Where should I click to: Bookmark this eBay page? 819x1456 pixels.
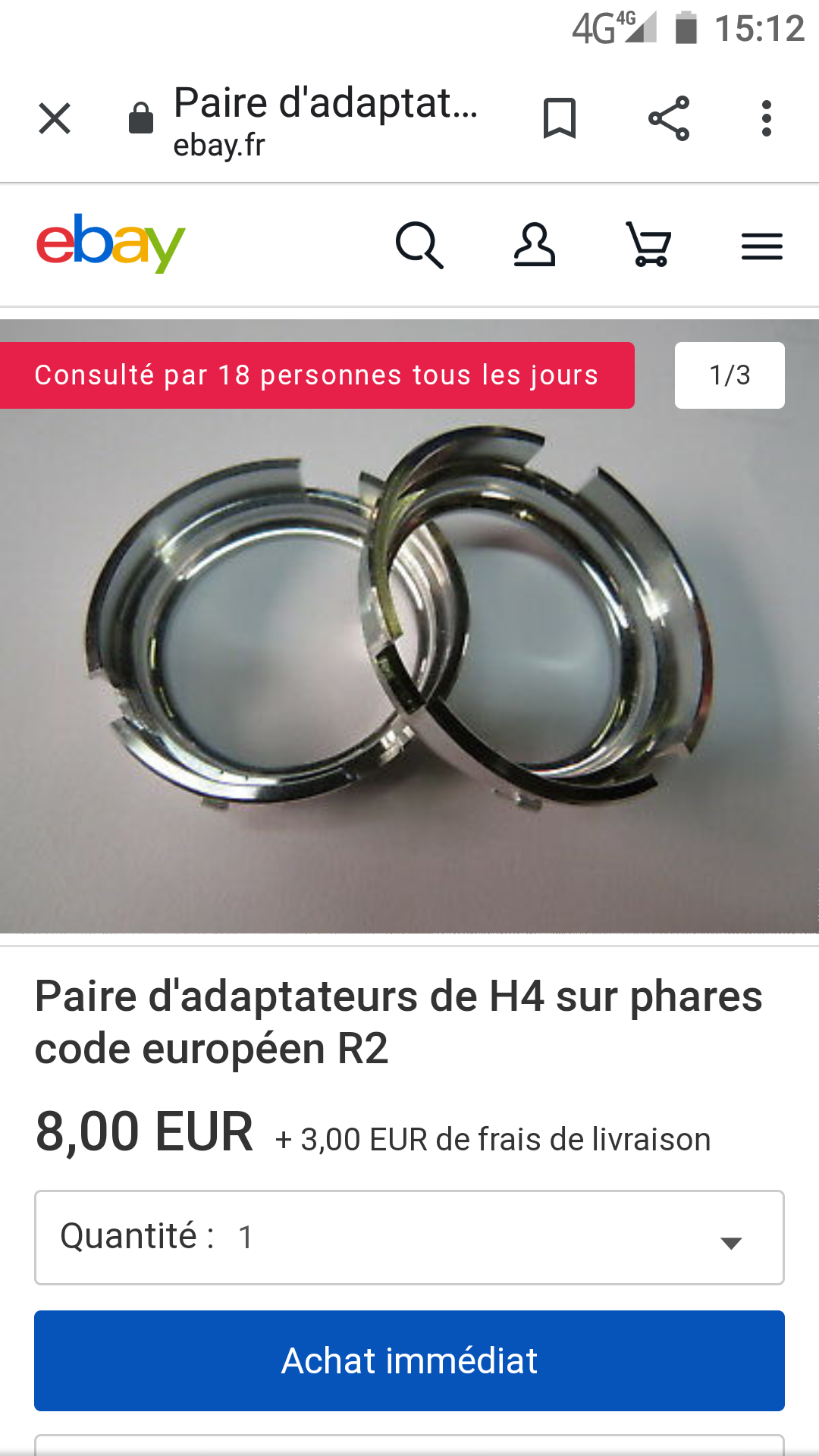pyautogui.click(x=560, y=118)
